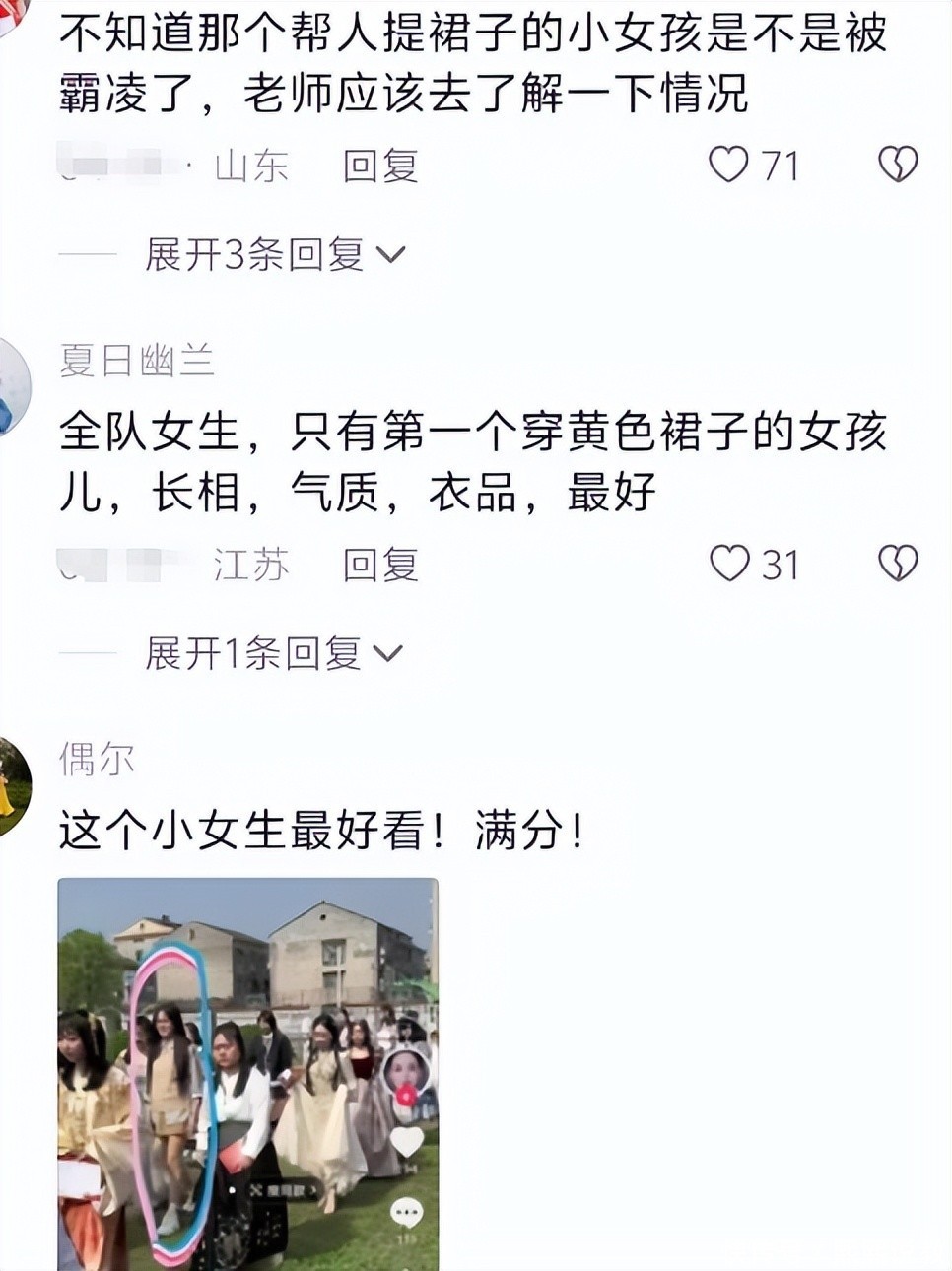This screenshot has width=952, height=1271.
Task: Dislike 夏日幽兰's comment
Action: [x=898, y=564]
